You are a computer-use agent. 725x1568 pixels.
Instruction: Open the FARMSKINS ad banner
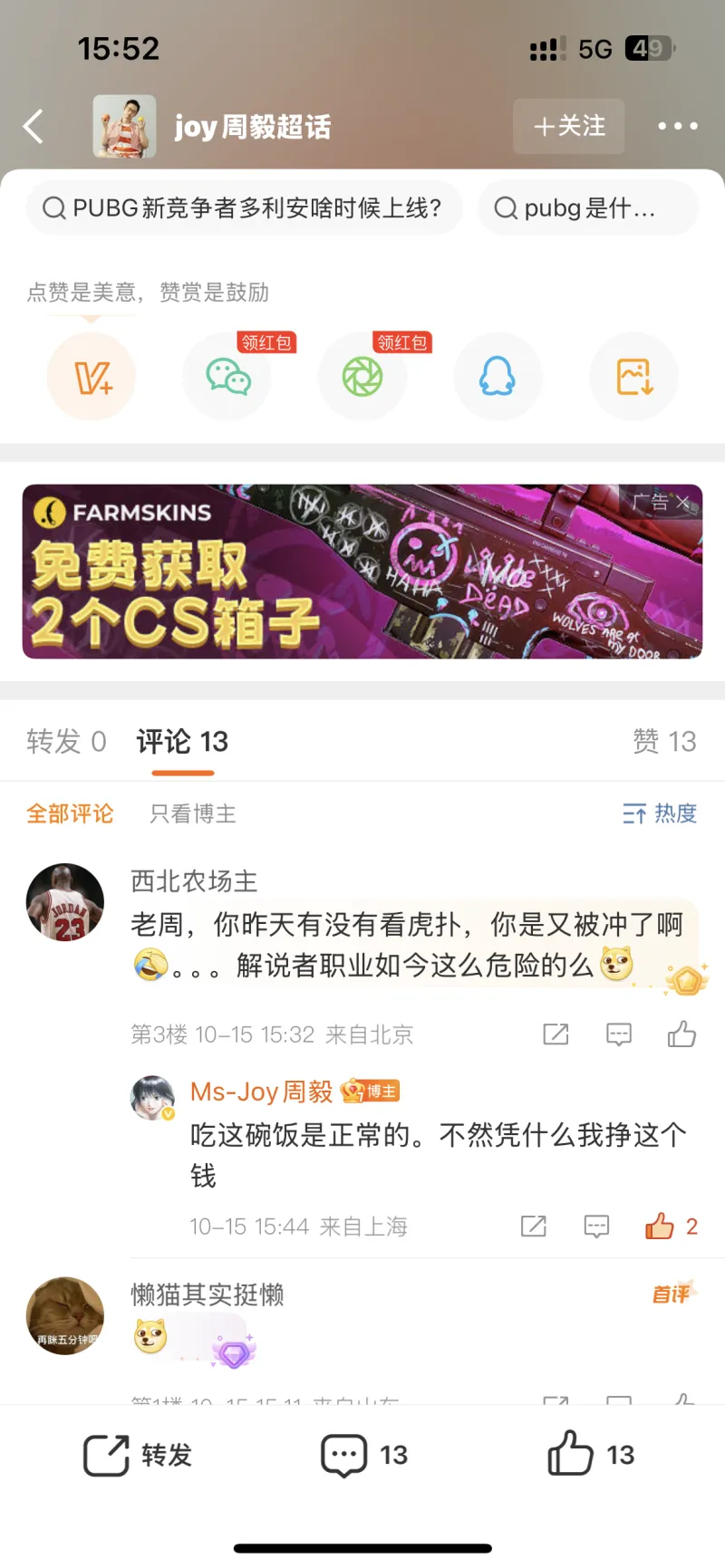tap(362, 572)
